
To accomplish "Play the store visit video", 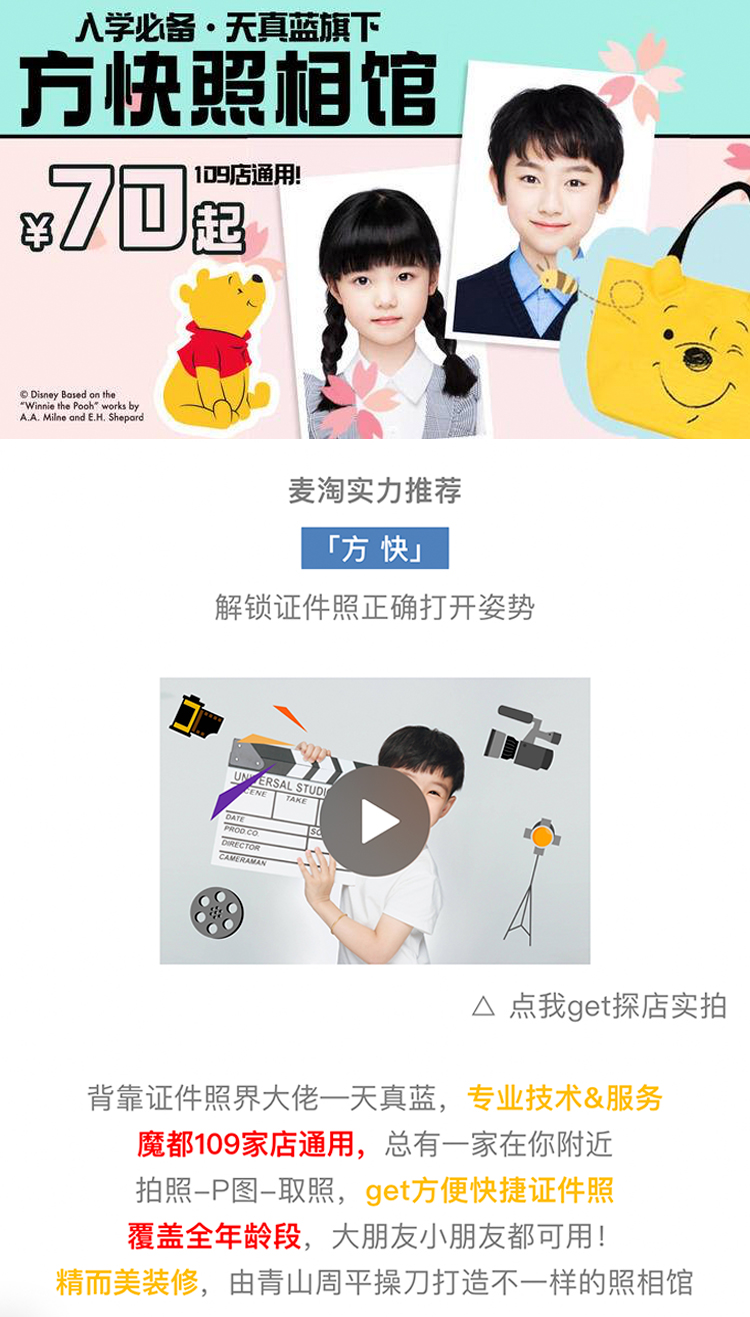I will (x=375, y=821).
